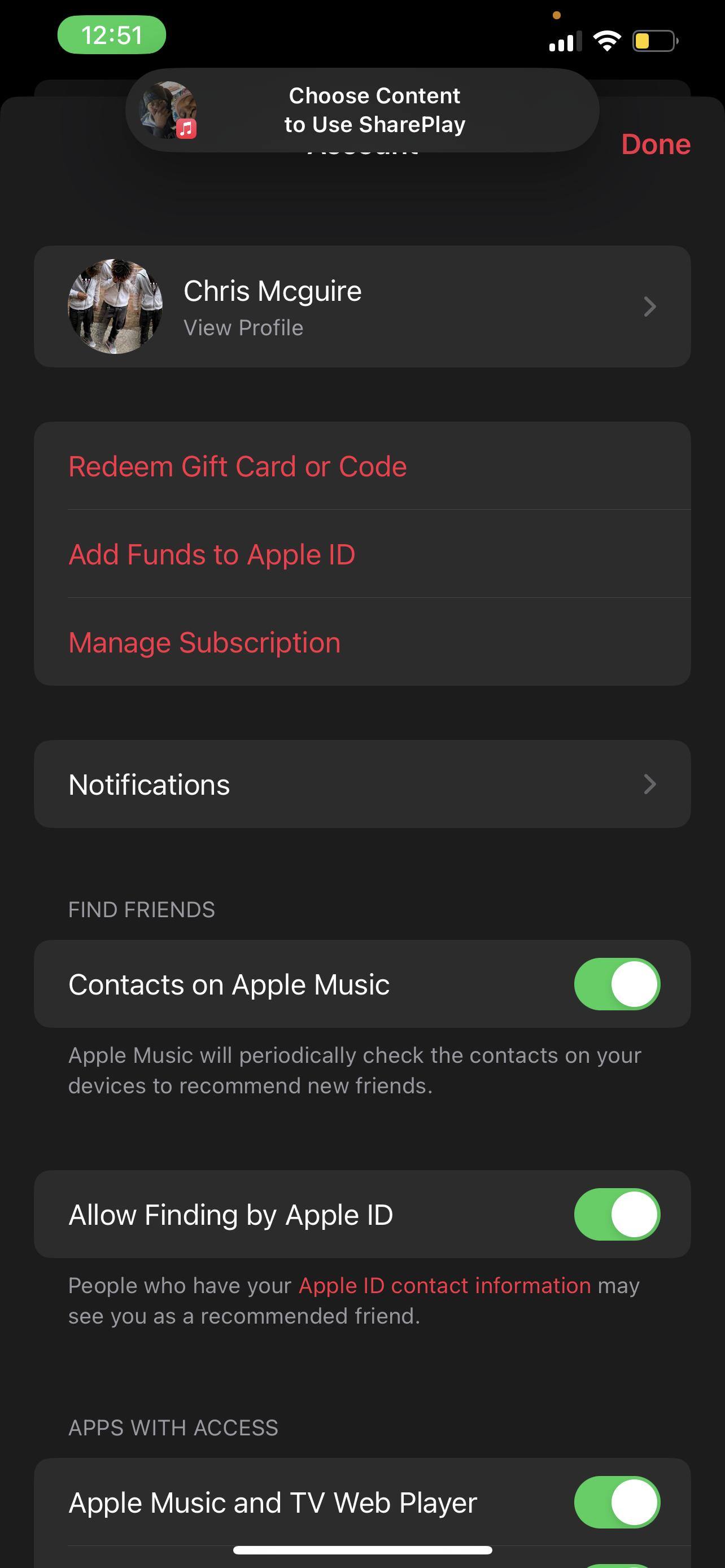Tap the green call time indicator
This screenshot has height=1568, width=725.
click(111, 36)
